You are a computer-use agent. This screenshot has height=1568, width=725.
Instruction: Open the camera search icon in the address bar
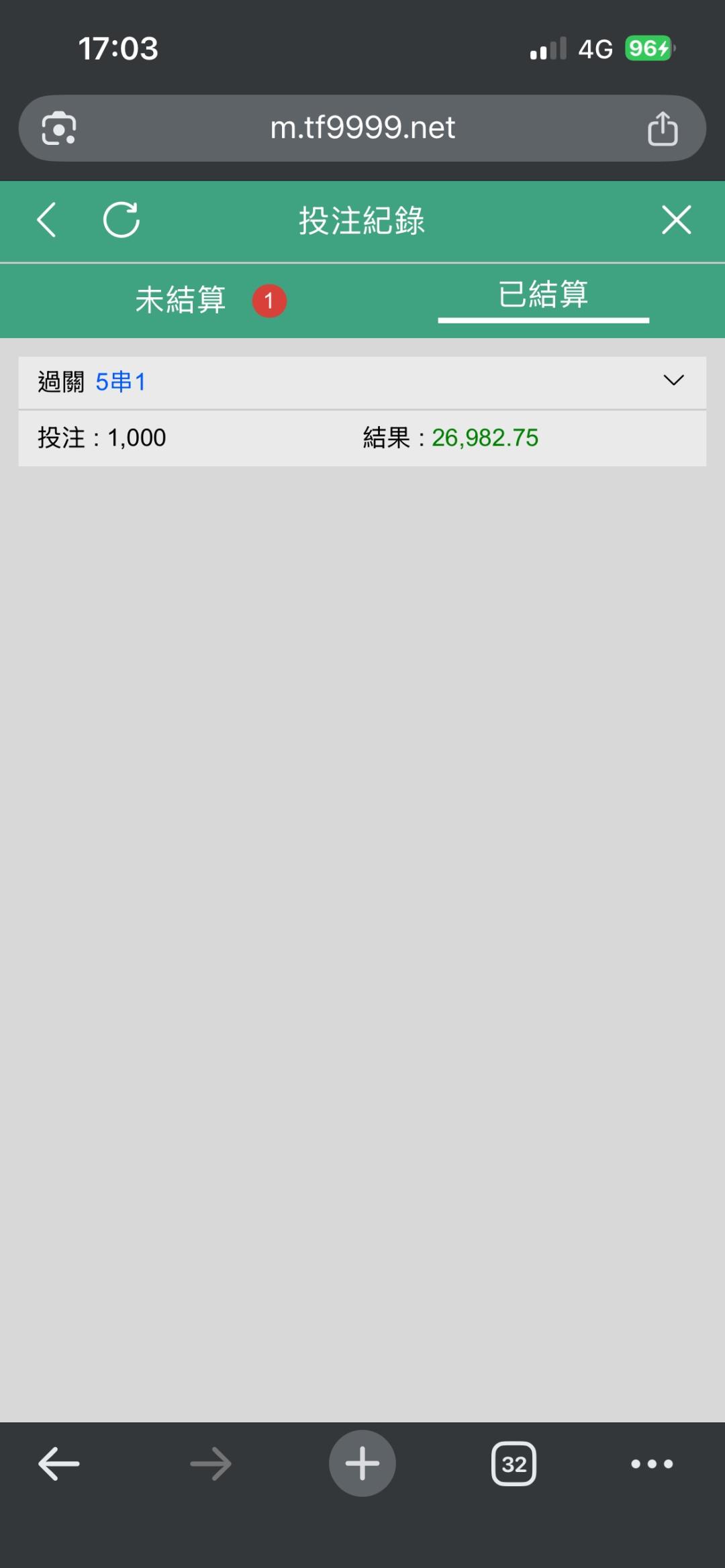59,128
